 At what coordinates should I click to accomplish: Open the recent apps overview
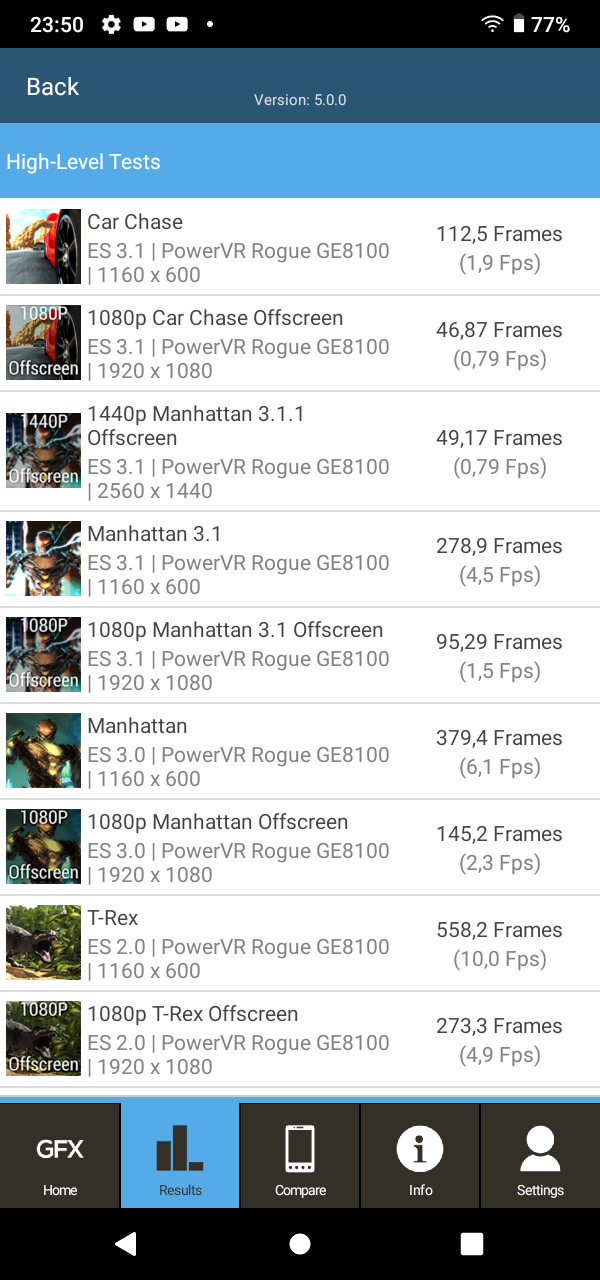point(471,1243)
